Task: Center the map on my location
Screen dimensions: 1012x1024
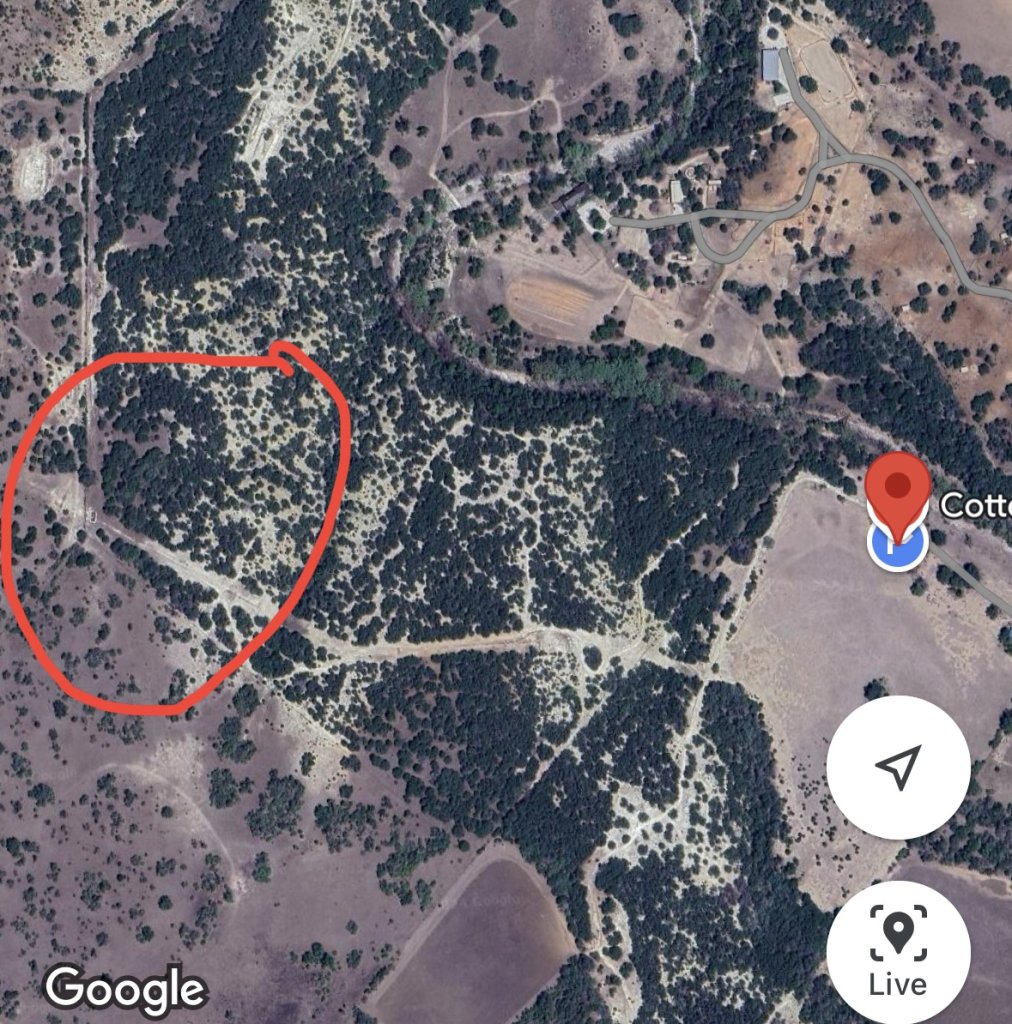Action: pyautogui.click(x=897, y=767)
